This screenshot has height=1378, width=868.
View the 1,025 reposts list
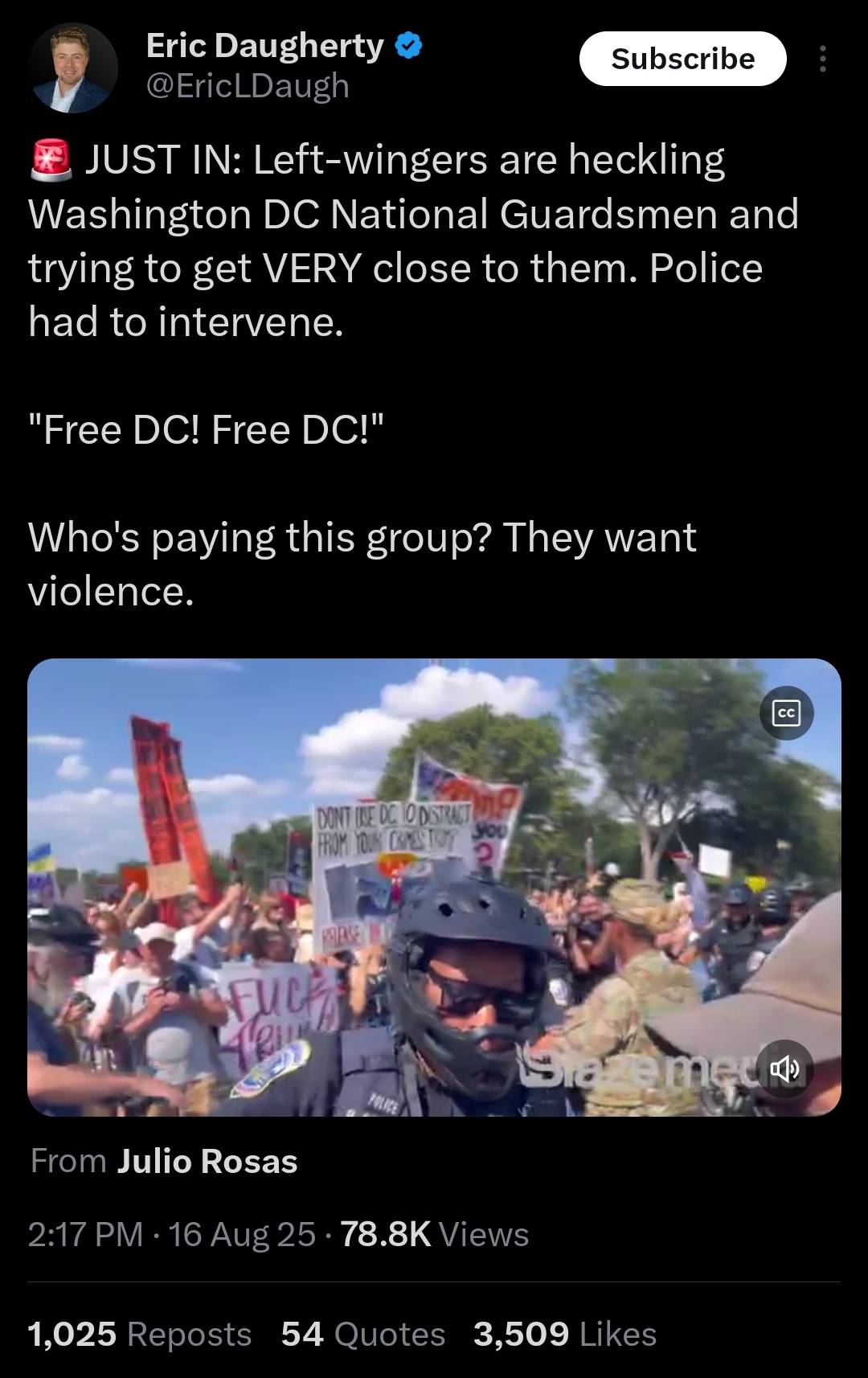[140, 1334]
